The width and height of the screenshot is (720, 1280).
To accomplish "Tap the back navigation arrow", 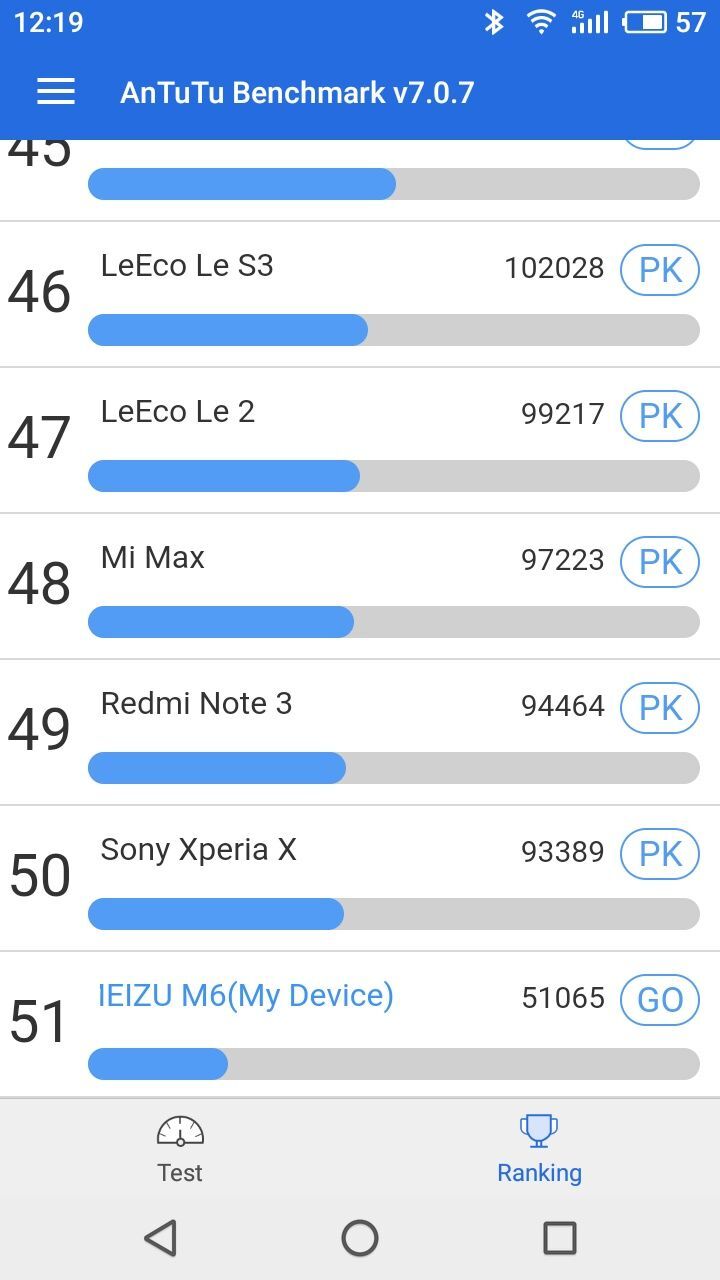I will point(160,1237).
